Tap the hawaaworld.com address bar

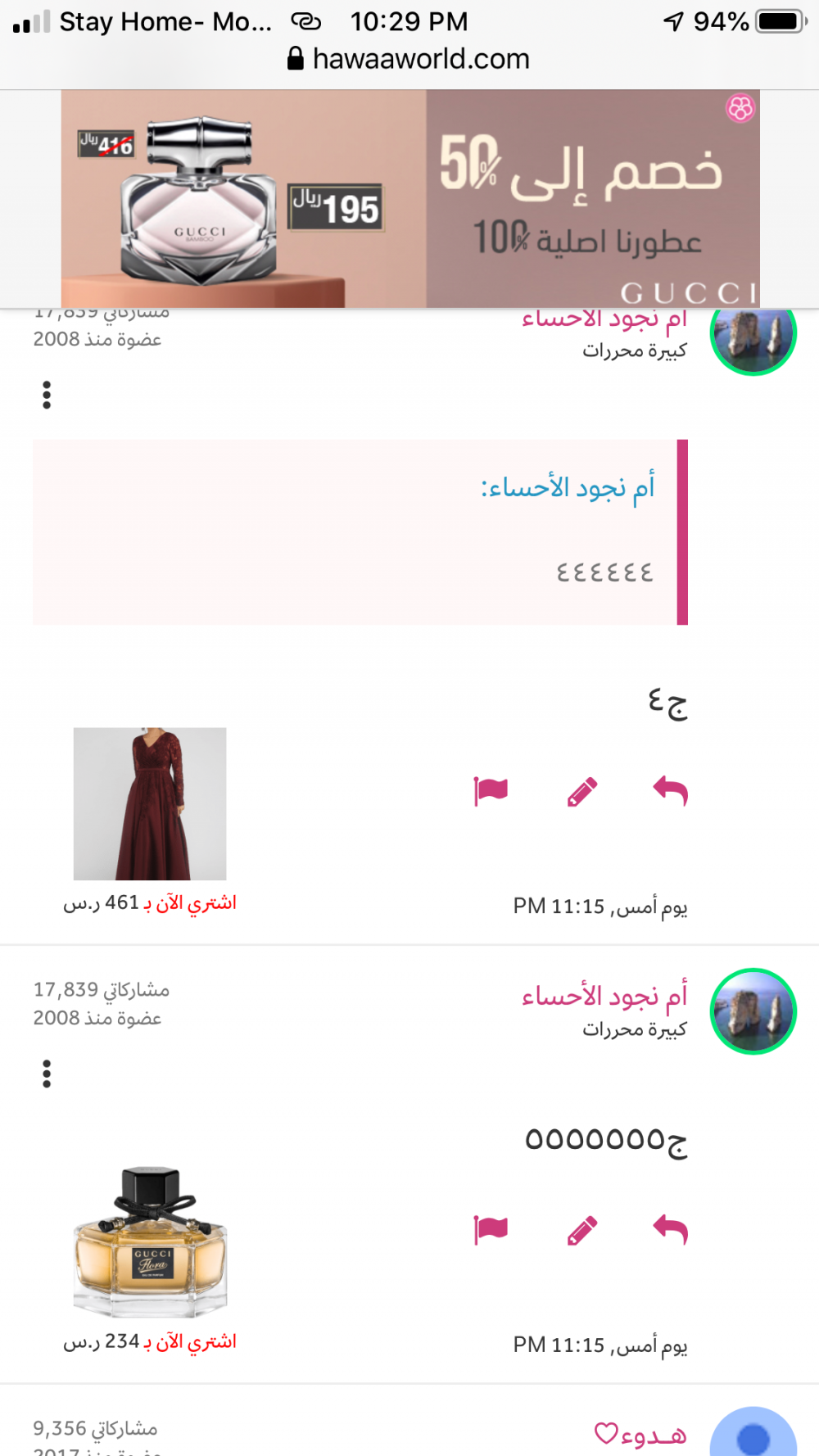[409, 59]
